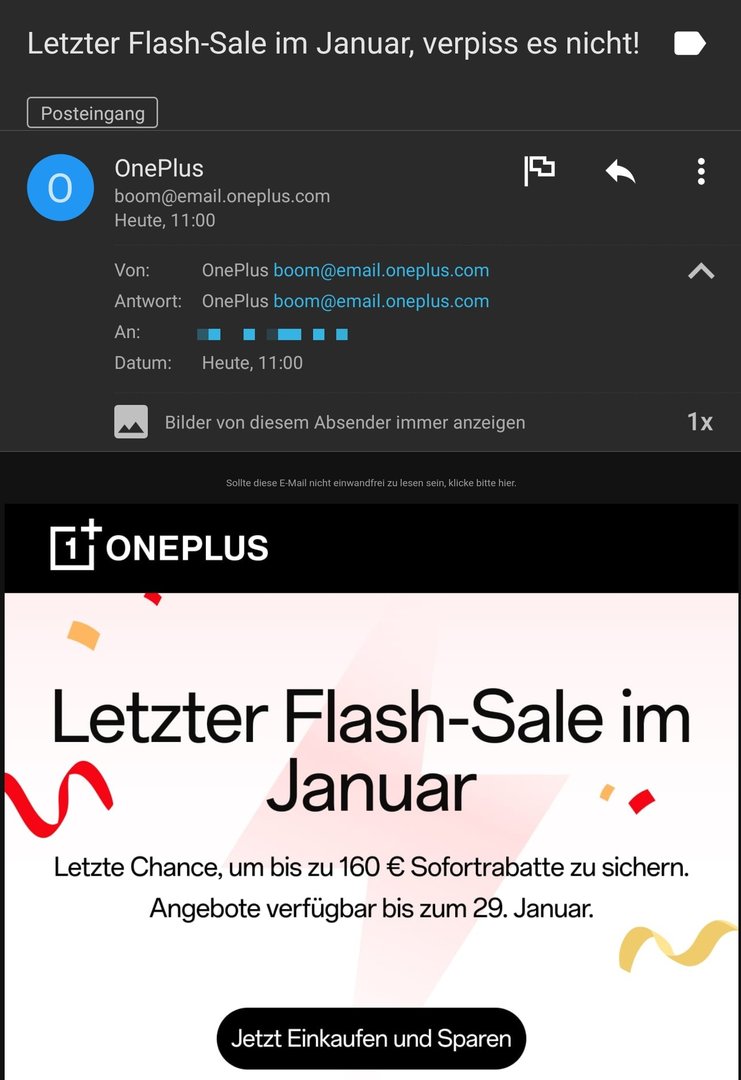Collapse the email header details
This screenshot has width=741, height=1080.
701,271
